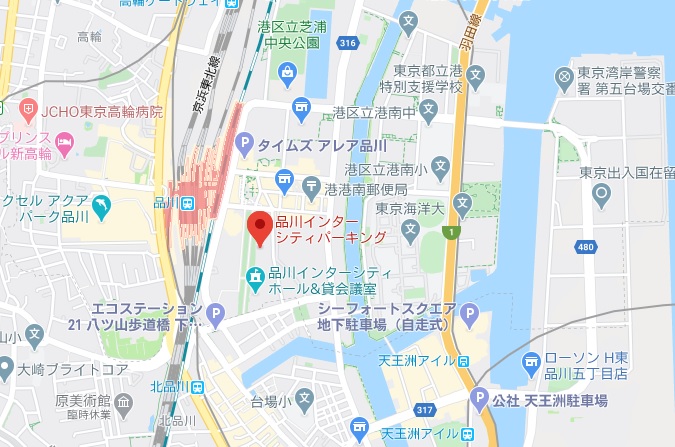This screenshot has width=675, height=447.
Task: Open the 港区立芝浦中央公園 park marker
Action: point(288,71)
